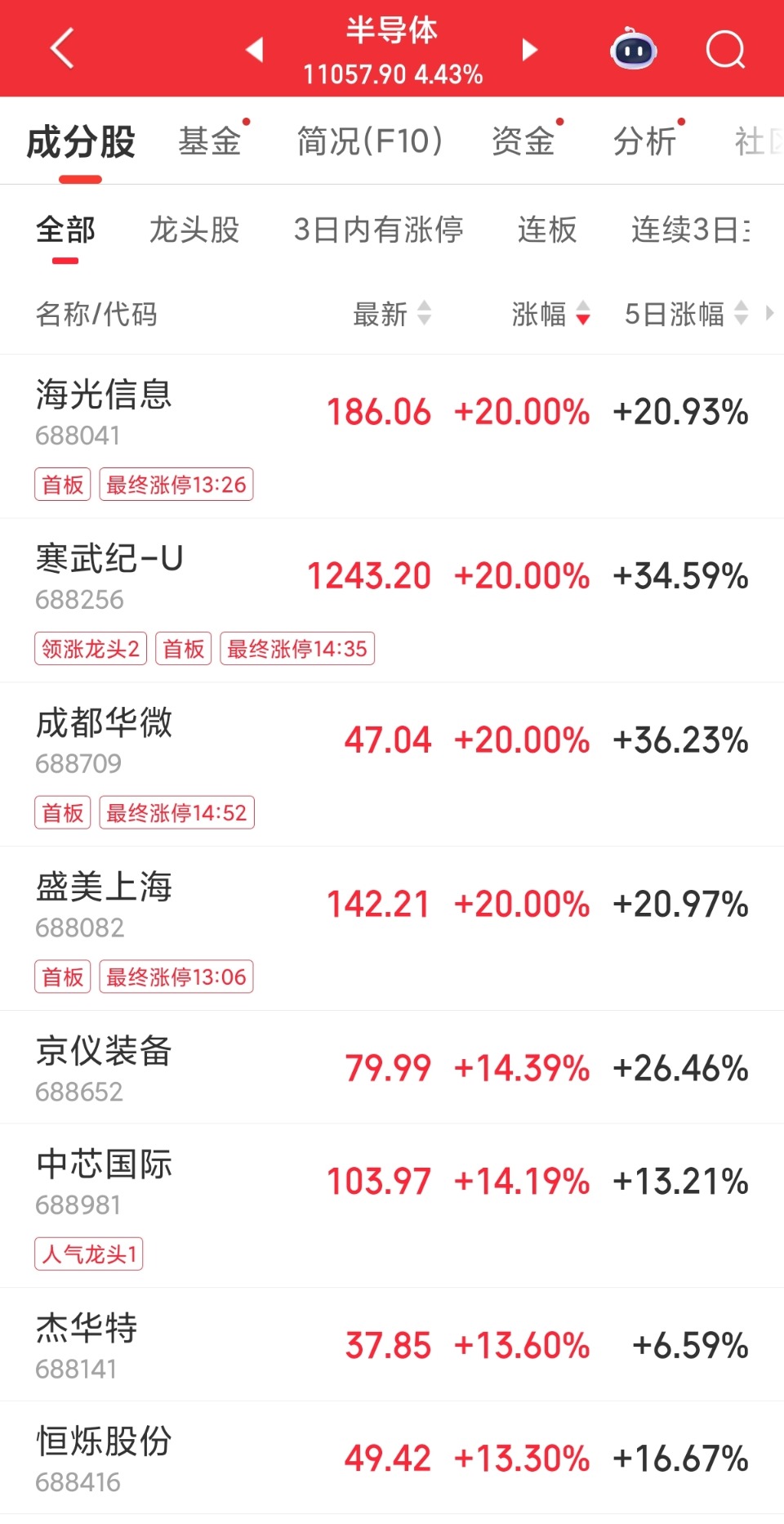784x1524 pixels.
Task: Go back using the top-left arrow
Action: coord(62,49)
